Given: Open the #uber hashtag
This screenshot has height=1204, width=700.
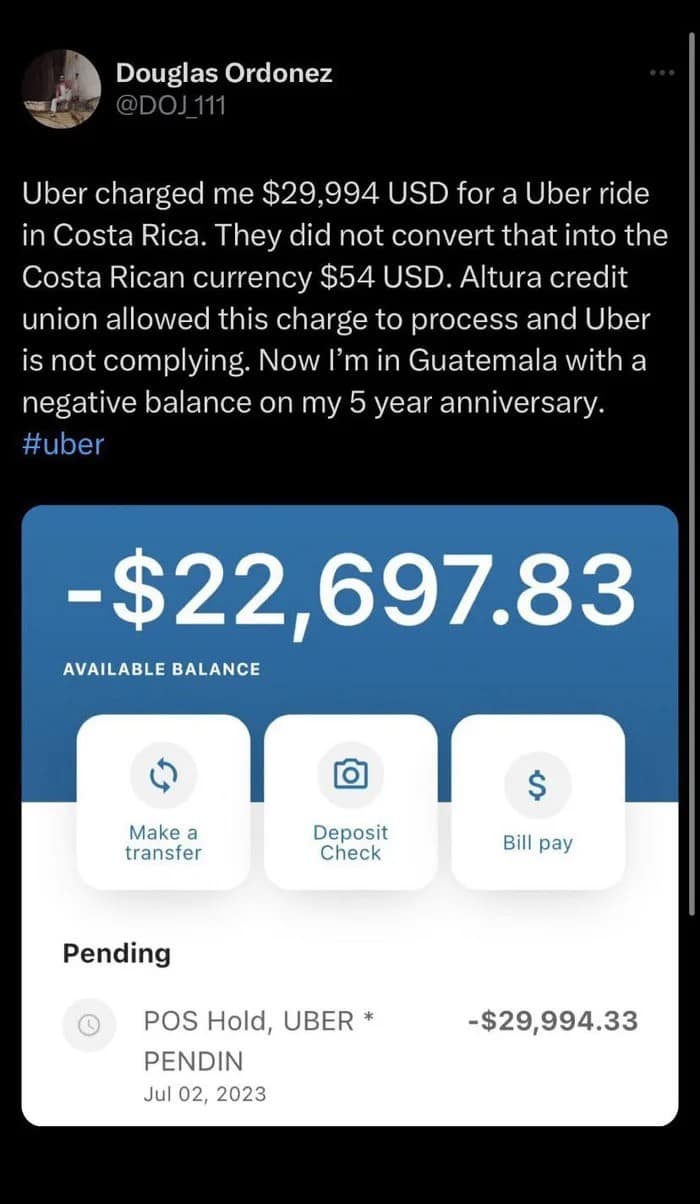Looking at the screenshot, I should click(x=62, y=444).
